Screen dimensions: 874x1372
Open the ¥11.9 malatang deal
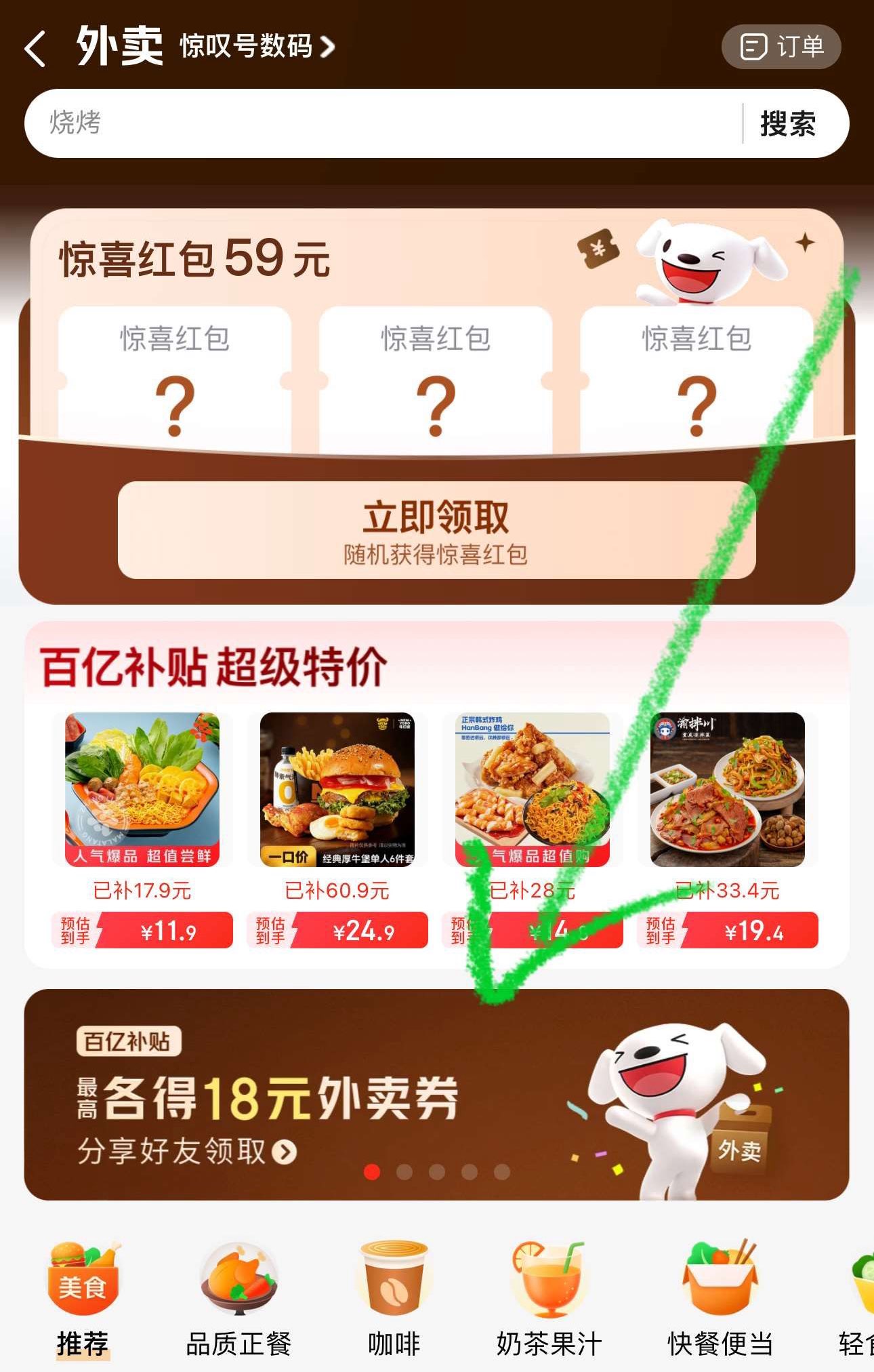(x=142, y=830)
